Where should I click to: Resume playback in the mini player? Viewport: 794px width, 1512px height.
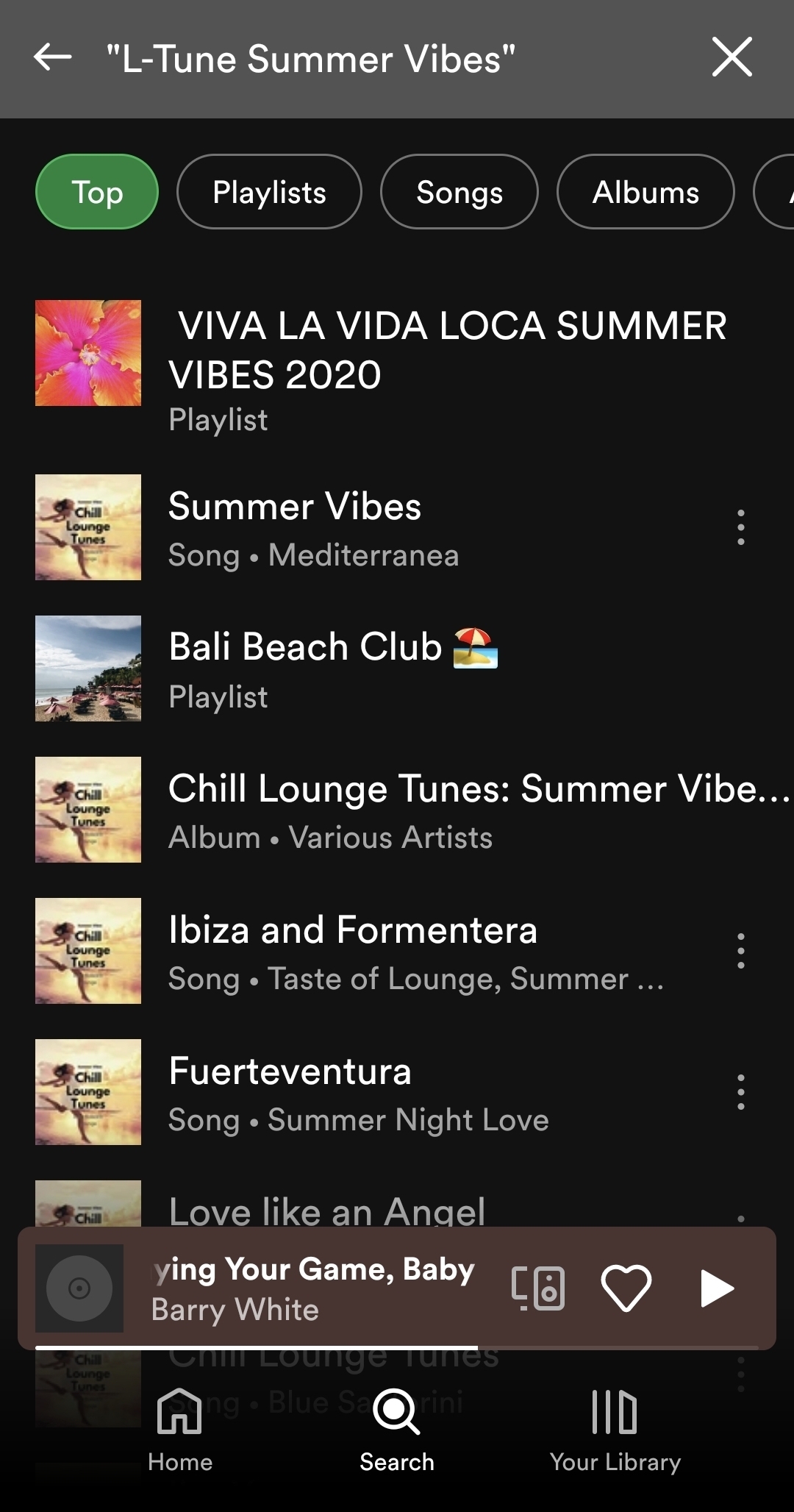[x=717, y=1288]
